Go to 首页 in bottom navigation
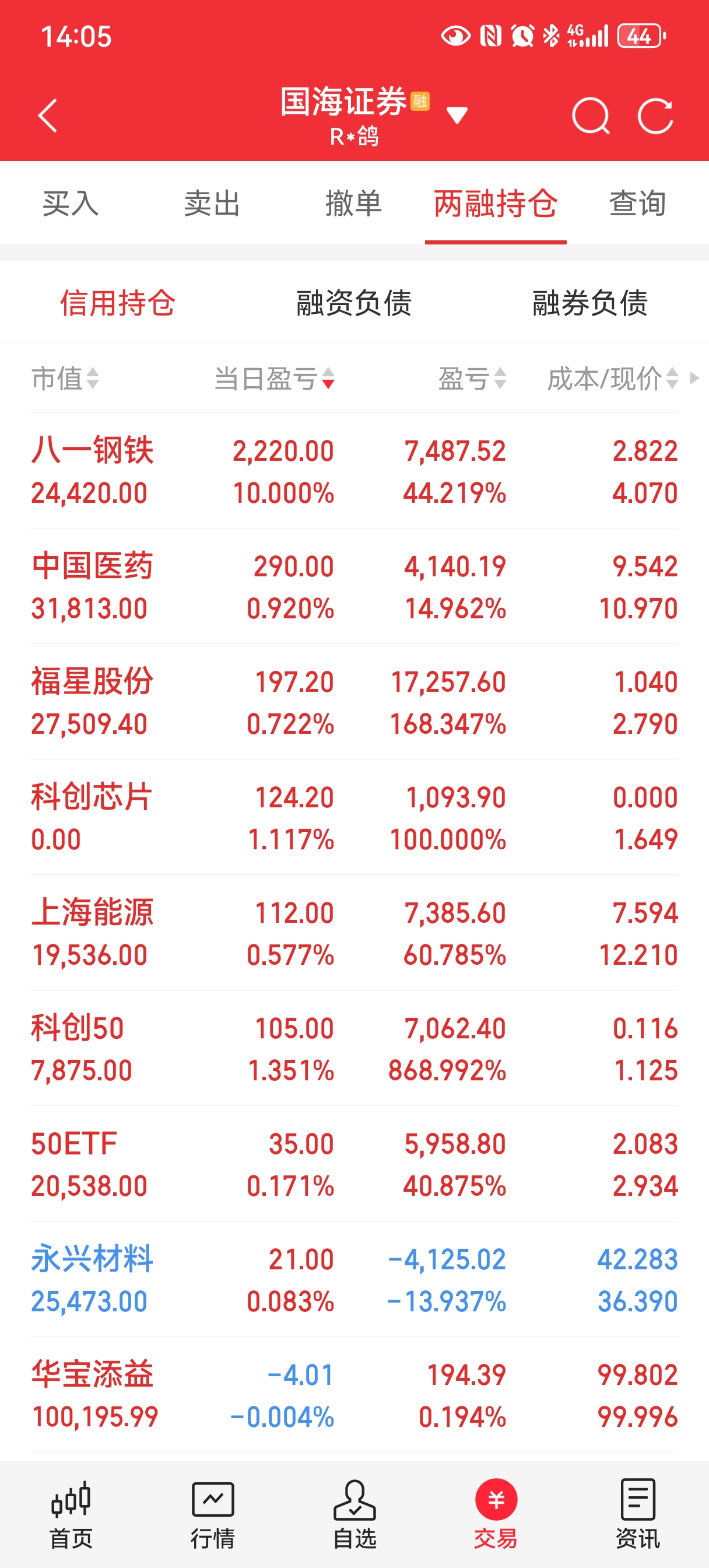This screenshot has height=1568, width=709. coord(71,1514)
